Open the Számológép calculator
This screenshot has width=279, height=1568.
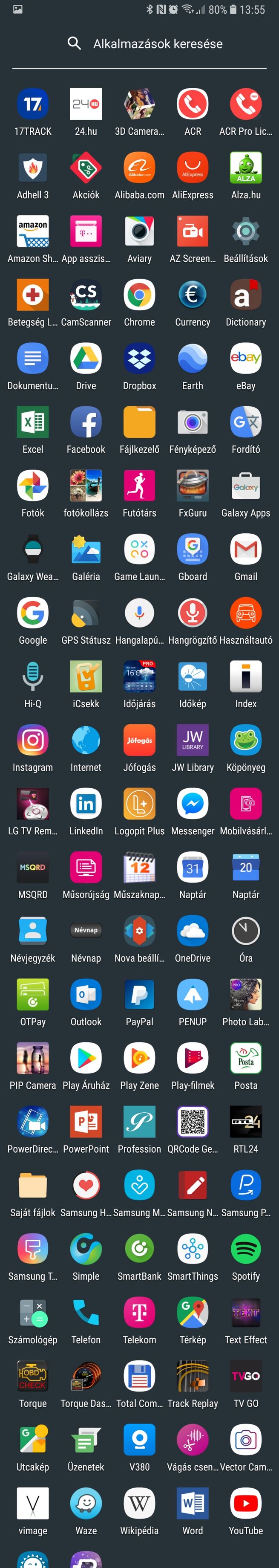pos(33,1313)
